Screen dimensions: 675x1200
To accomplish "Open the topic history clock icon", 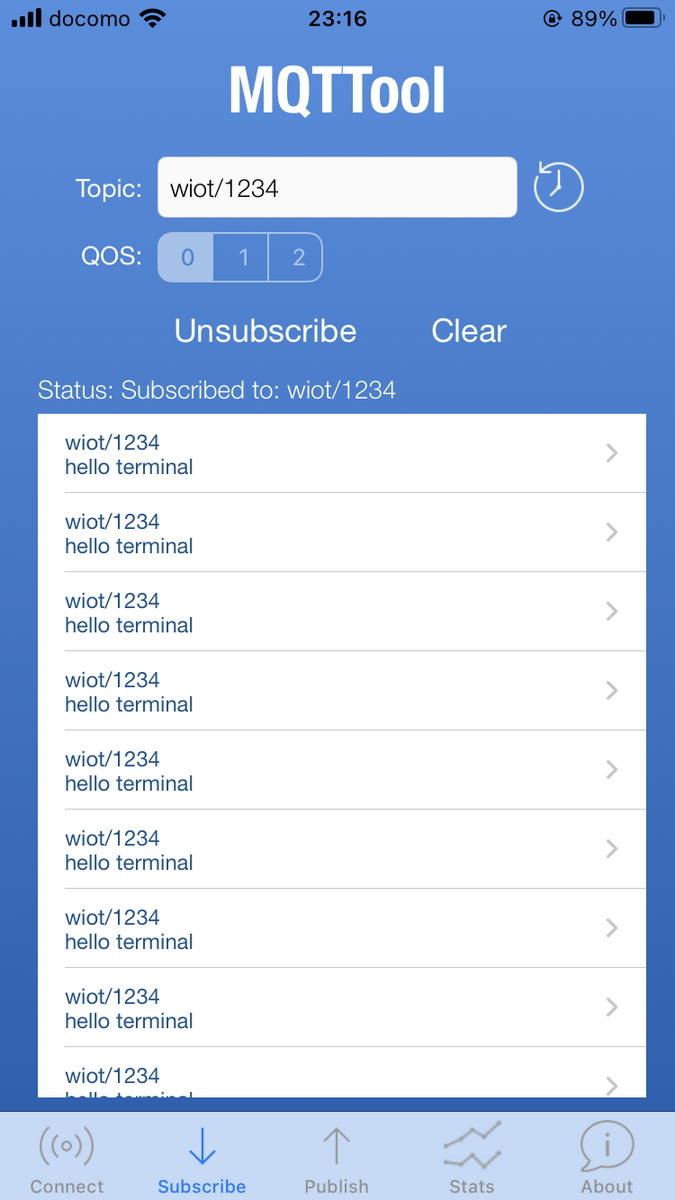I will coord(558,186).
